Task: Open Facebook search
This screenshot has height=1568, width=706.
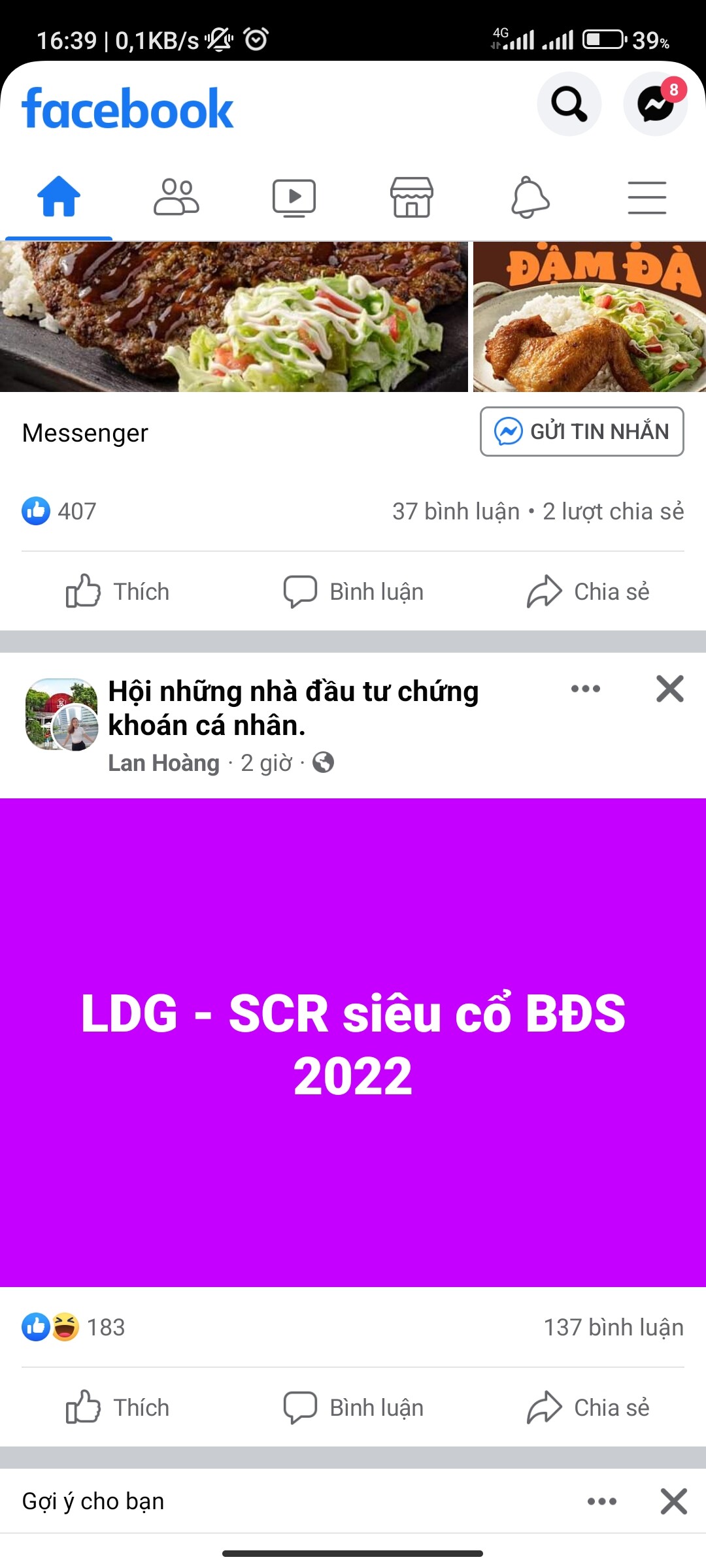Action: point(569,104)
